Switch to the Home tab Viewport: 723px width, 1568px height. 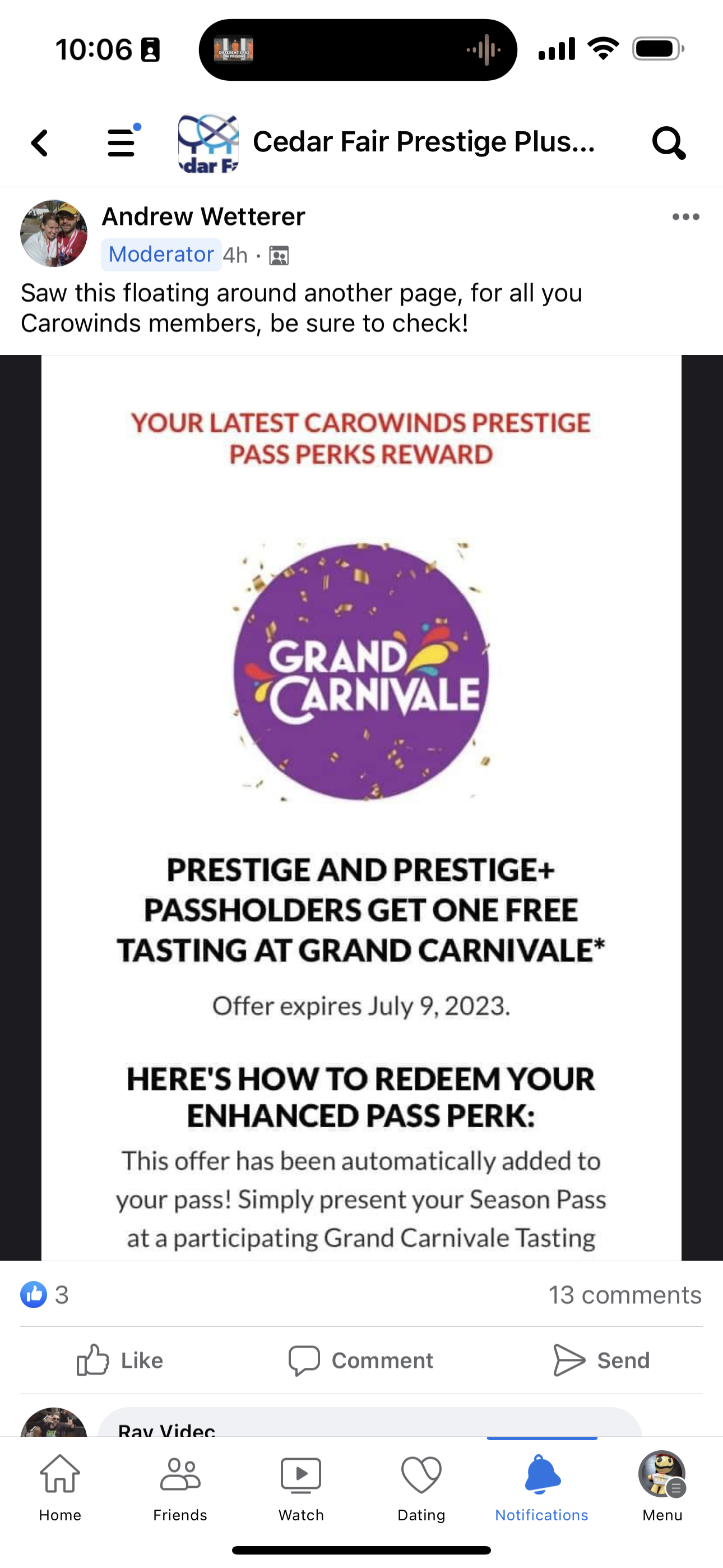click(x=59, y=1488)
